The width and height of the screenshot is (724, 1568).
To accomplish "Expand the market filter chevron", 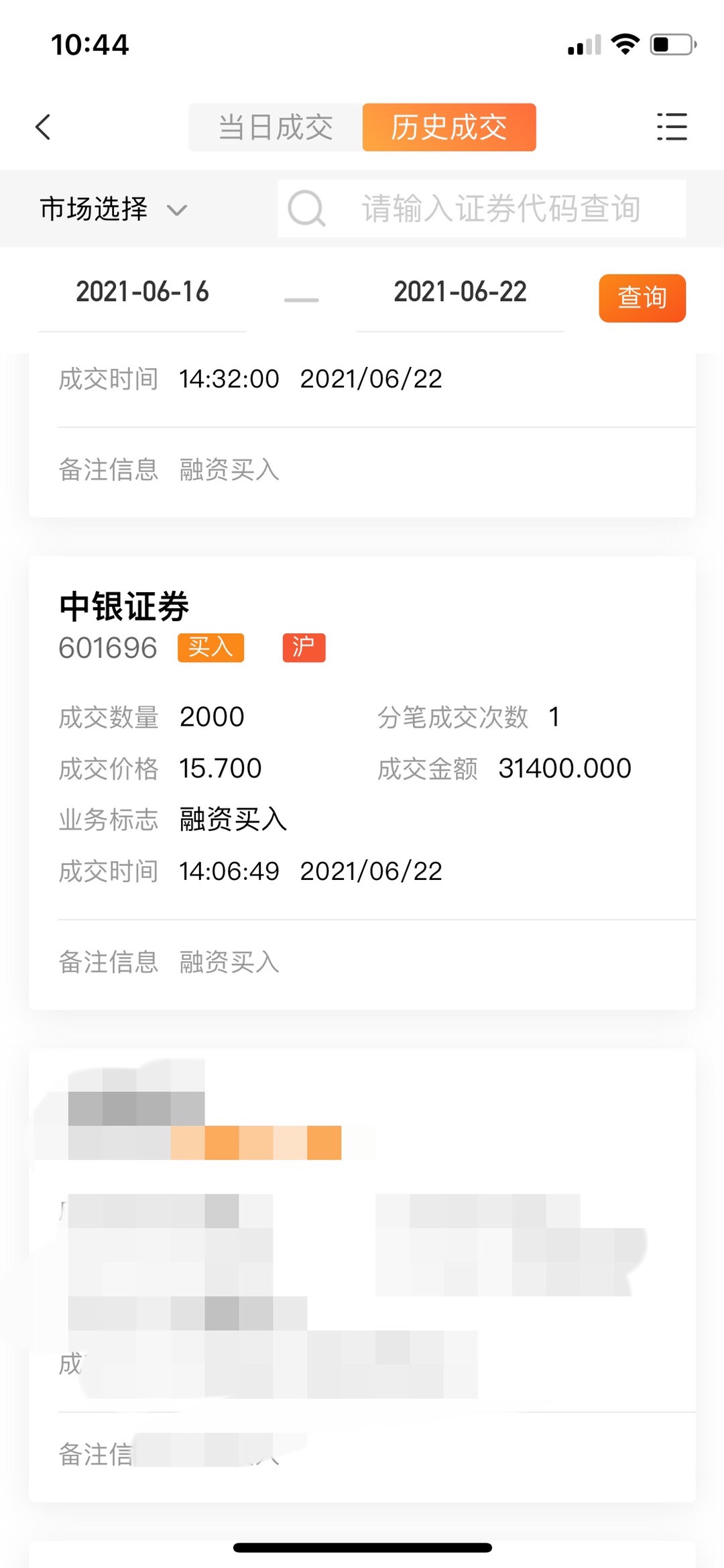I will tap(177, 211).
